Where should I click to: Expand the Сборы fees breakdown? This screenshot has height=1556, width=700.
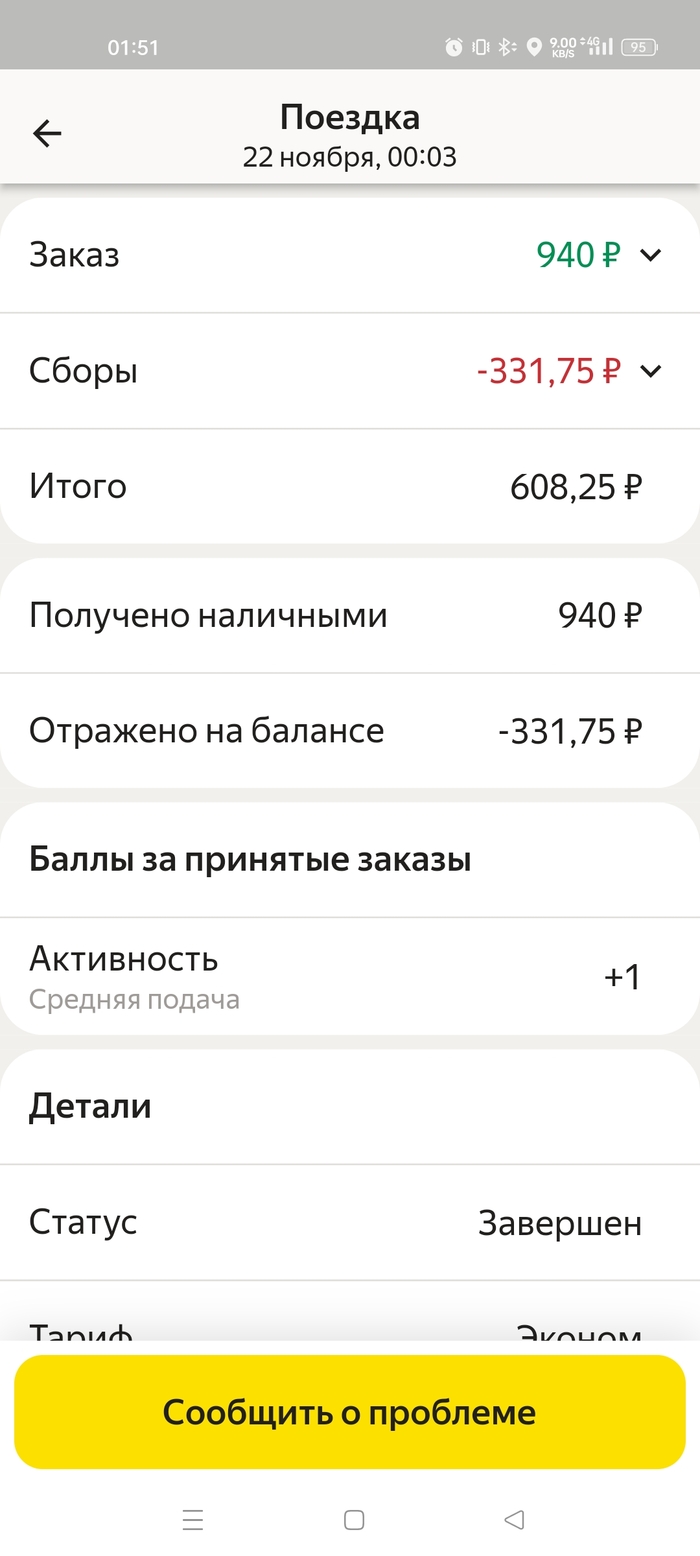(650, 371)
